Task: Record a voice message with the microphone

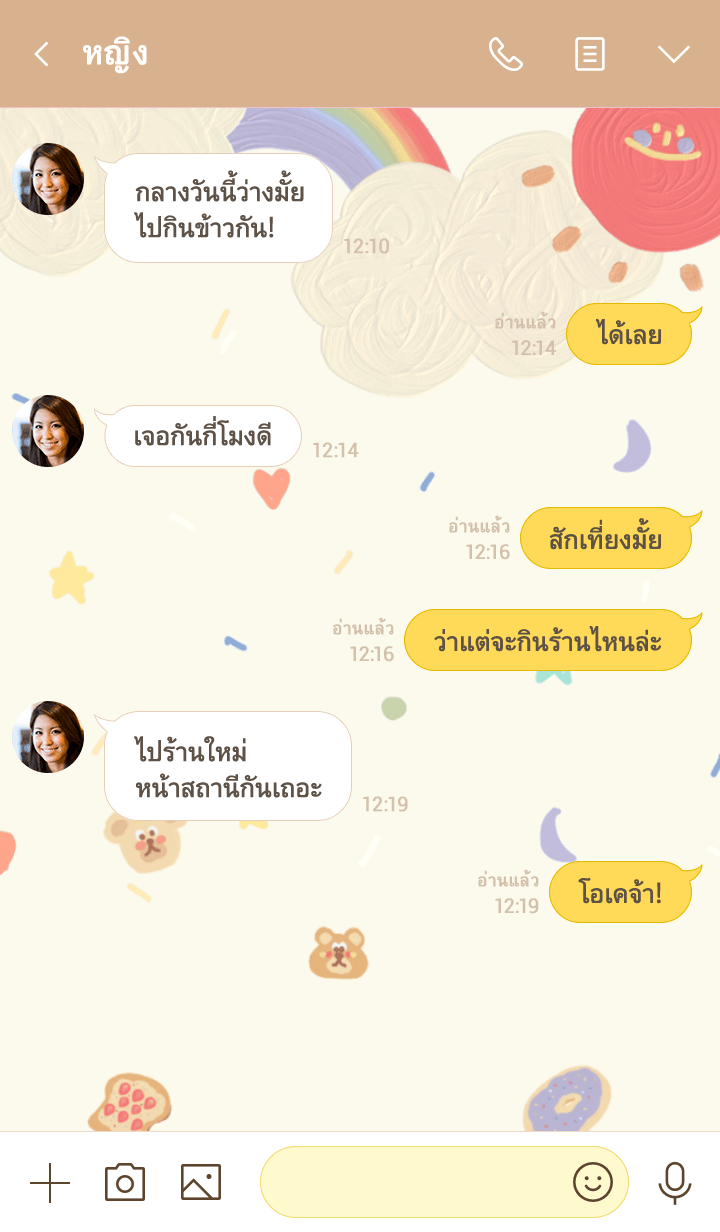Action: 675,1183
